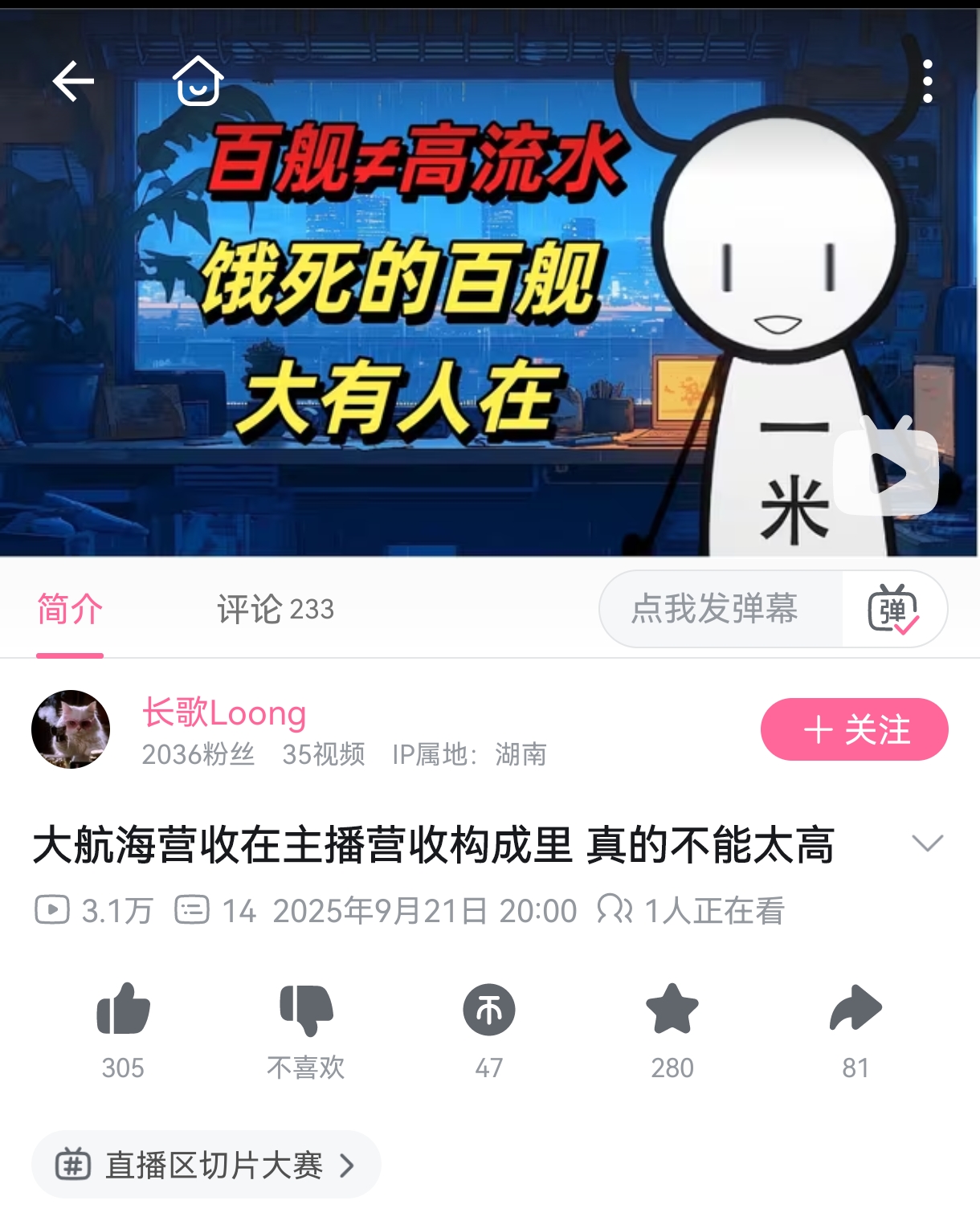Give a coin to the video
The image size is (980, 1229).
pos(488,1010)
